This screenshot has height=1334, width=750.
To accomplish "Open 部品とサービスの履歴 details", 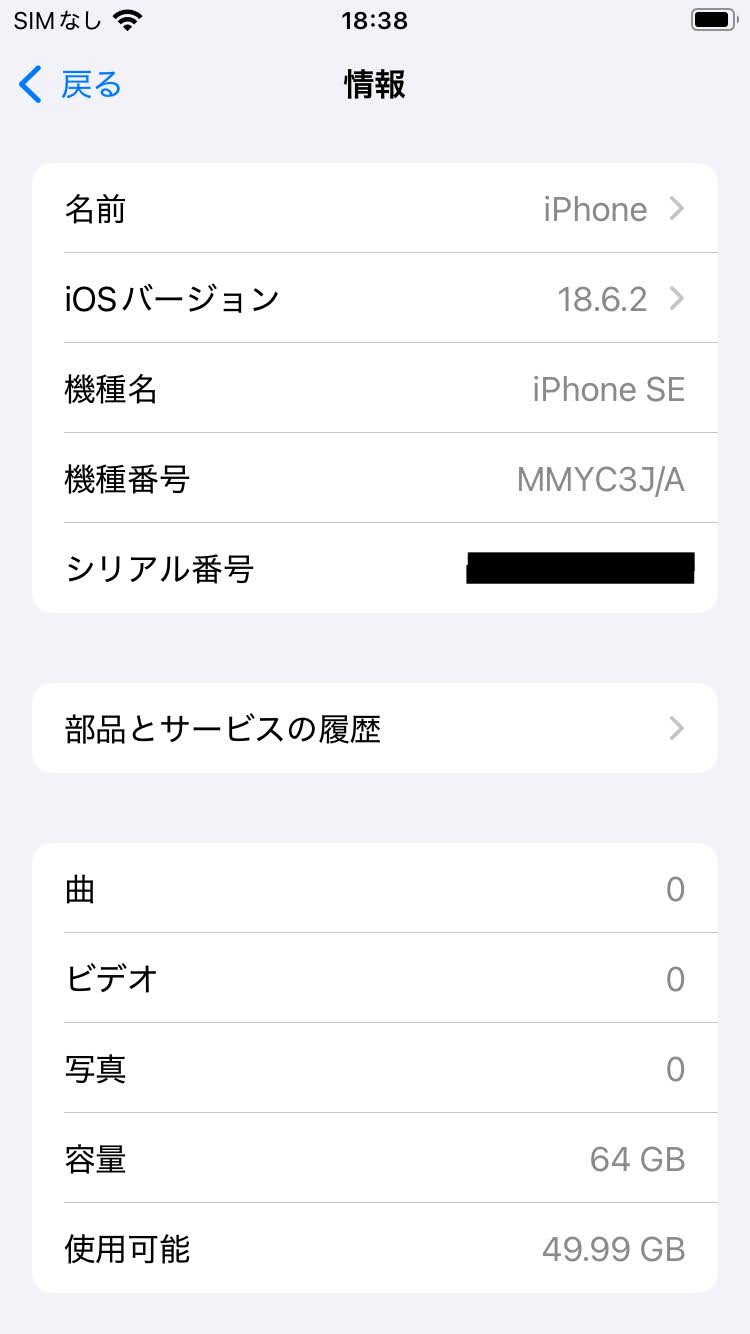I will [375, 728].
